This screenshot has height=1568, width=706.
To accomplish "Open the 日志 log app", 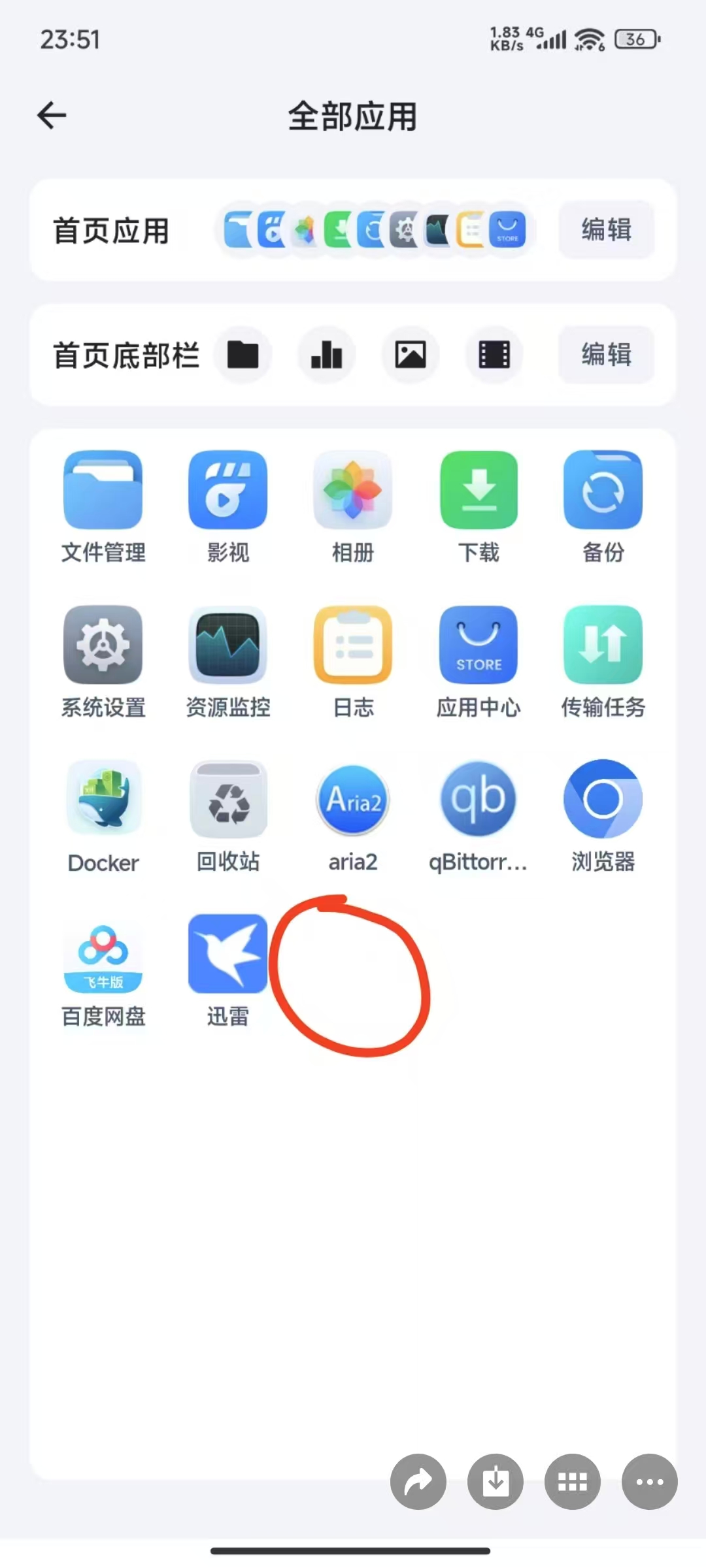I will tap(353, 645).
